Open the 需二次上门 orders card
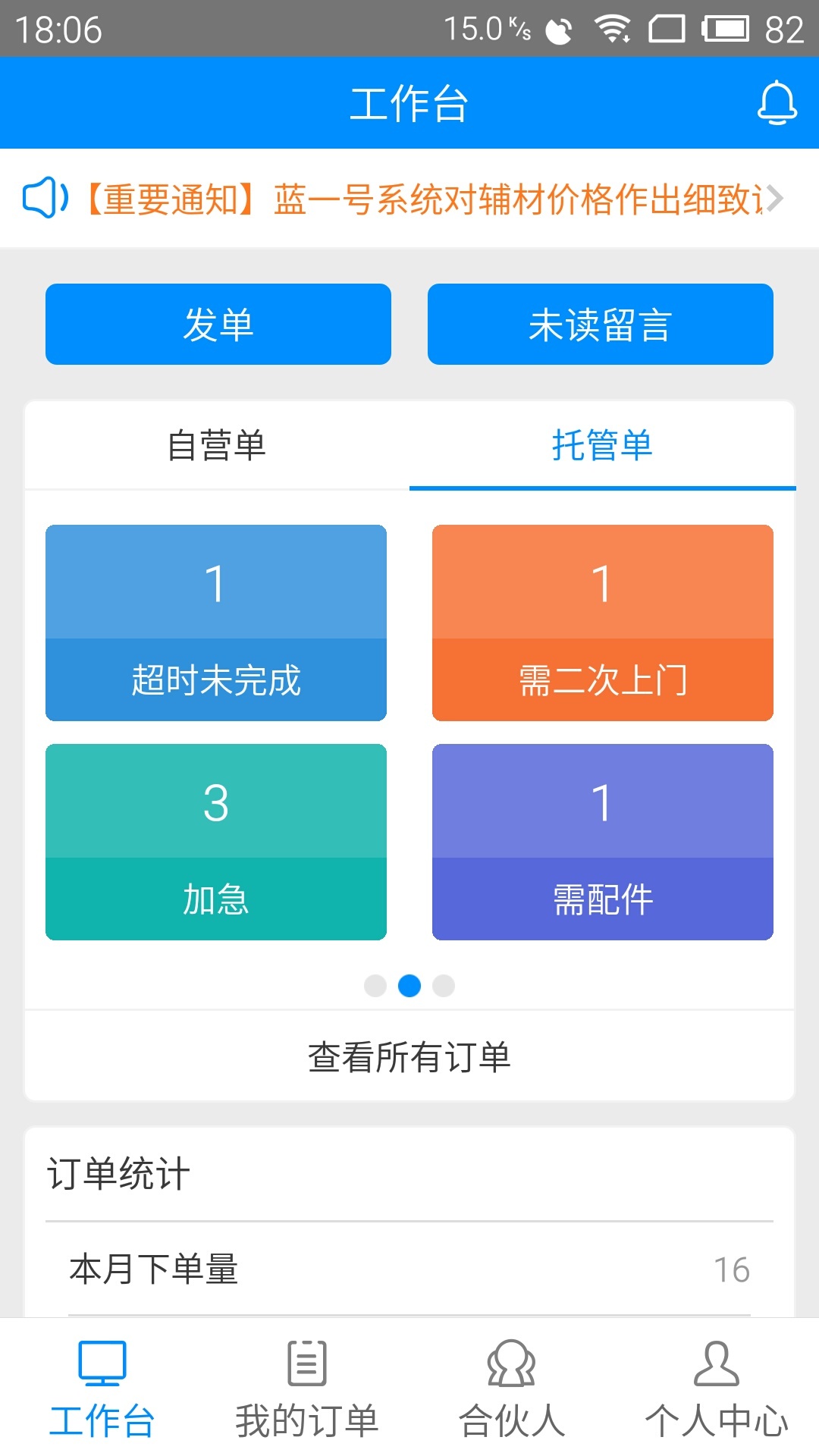The width and height of the screenshot is (819, 1456). [x=602, y=623]
